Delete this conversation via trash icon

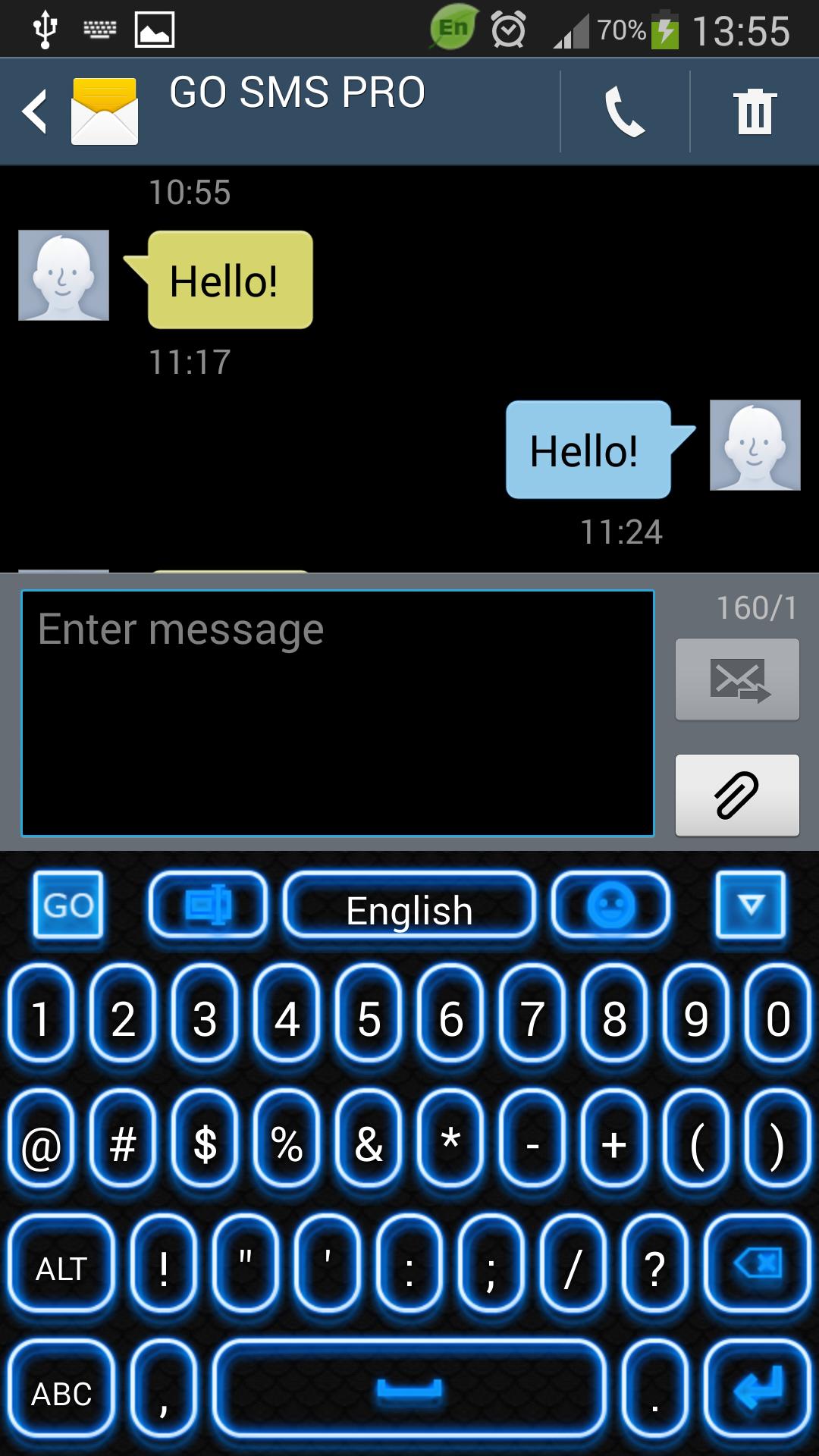[x=755, y=111]
